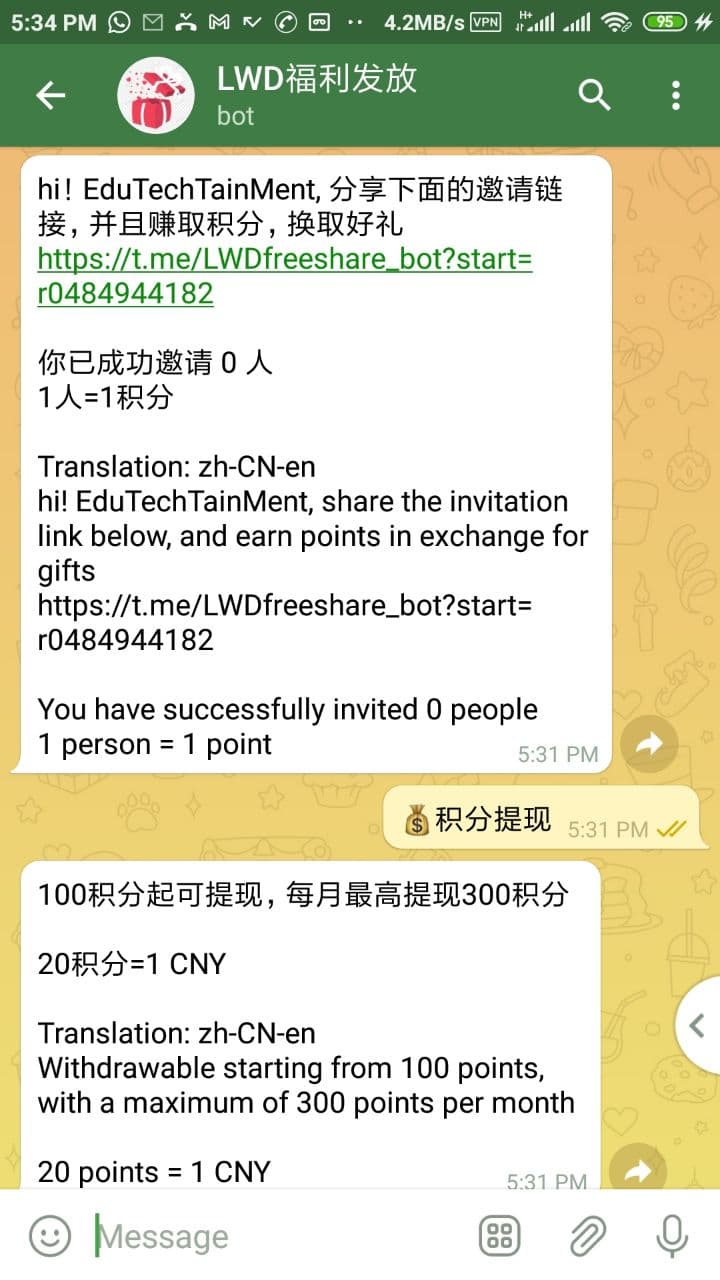Open the overflow menu
Screen dimensions: 720x1280
pos(676,95)
